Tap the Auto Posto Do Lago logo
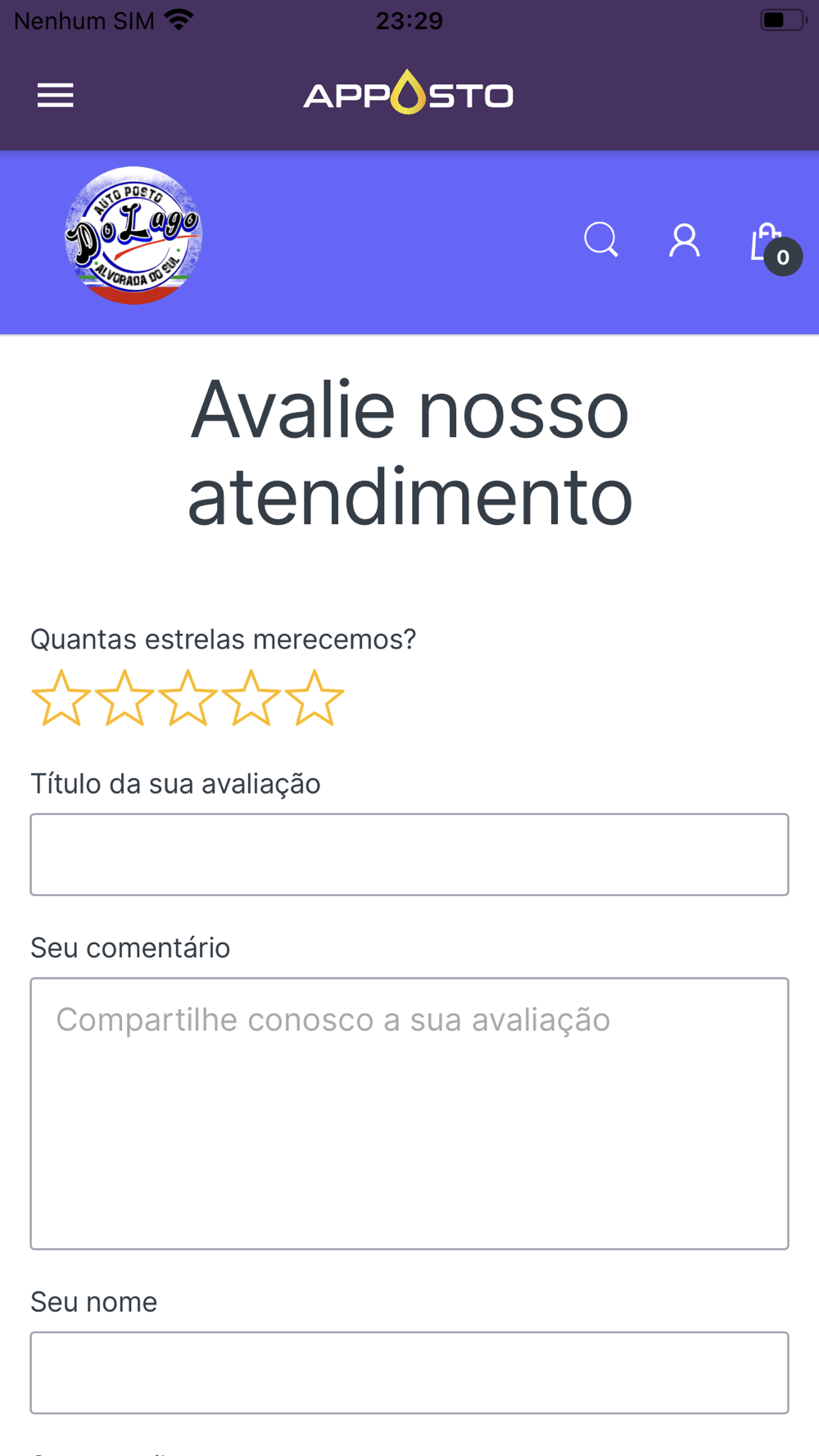This screenshot has width=819, height=1456. point(133,236)
